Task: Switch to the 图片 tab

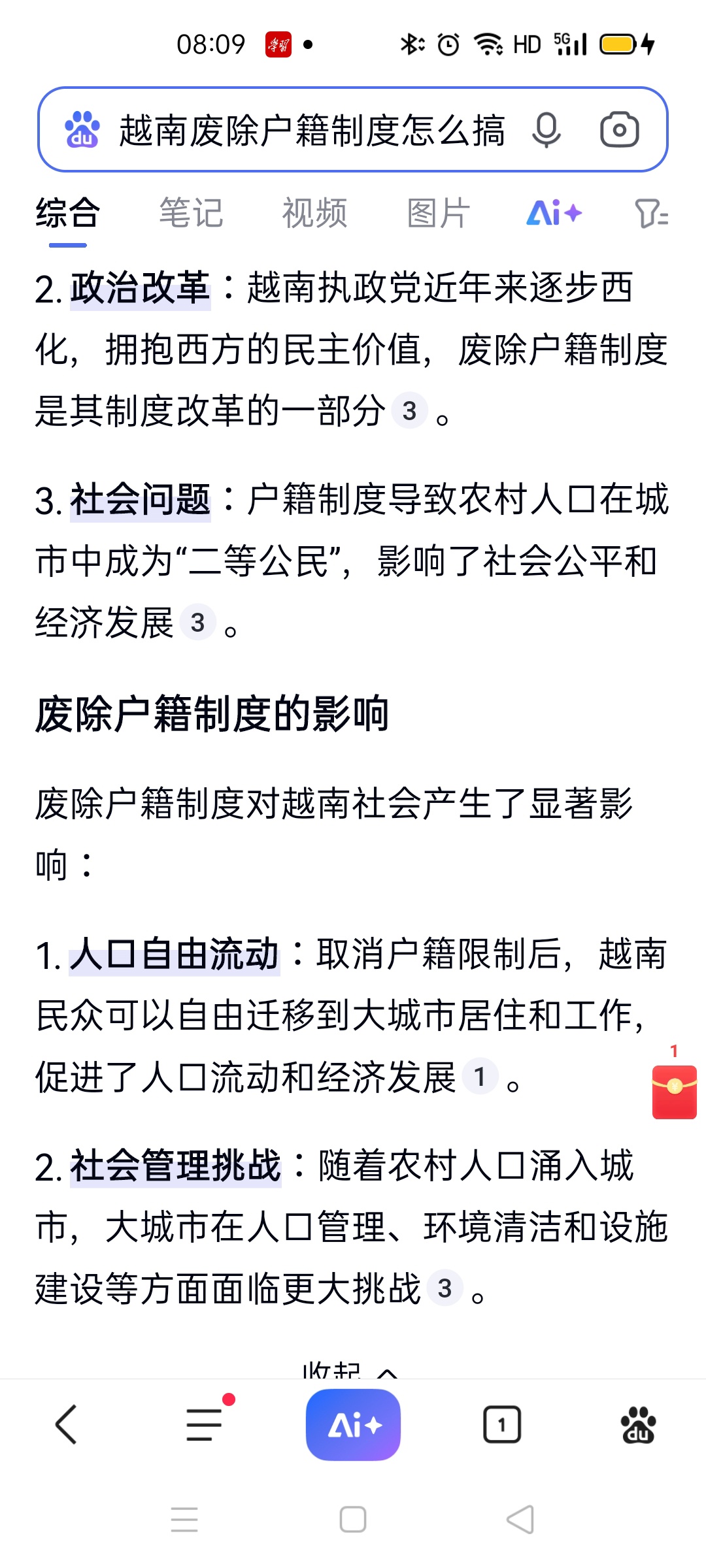Action: [438, 213]
